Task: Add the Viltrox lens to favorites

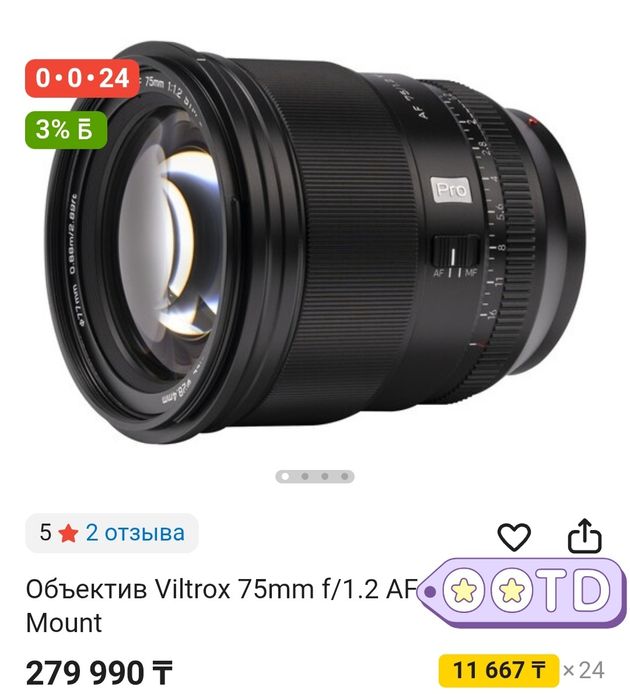Action: (x=514, y=537)
